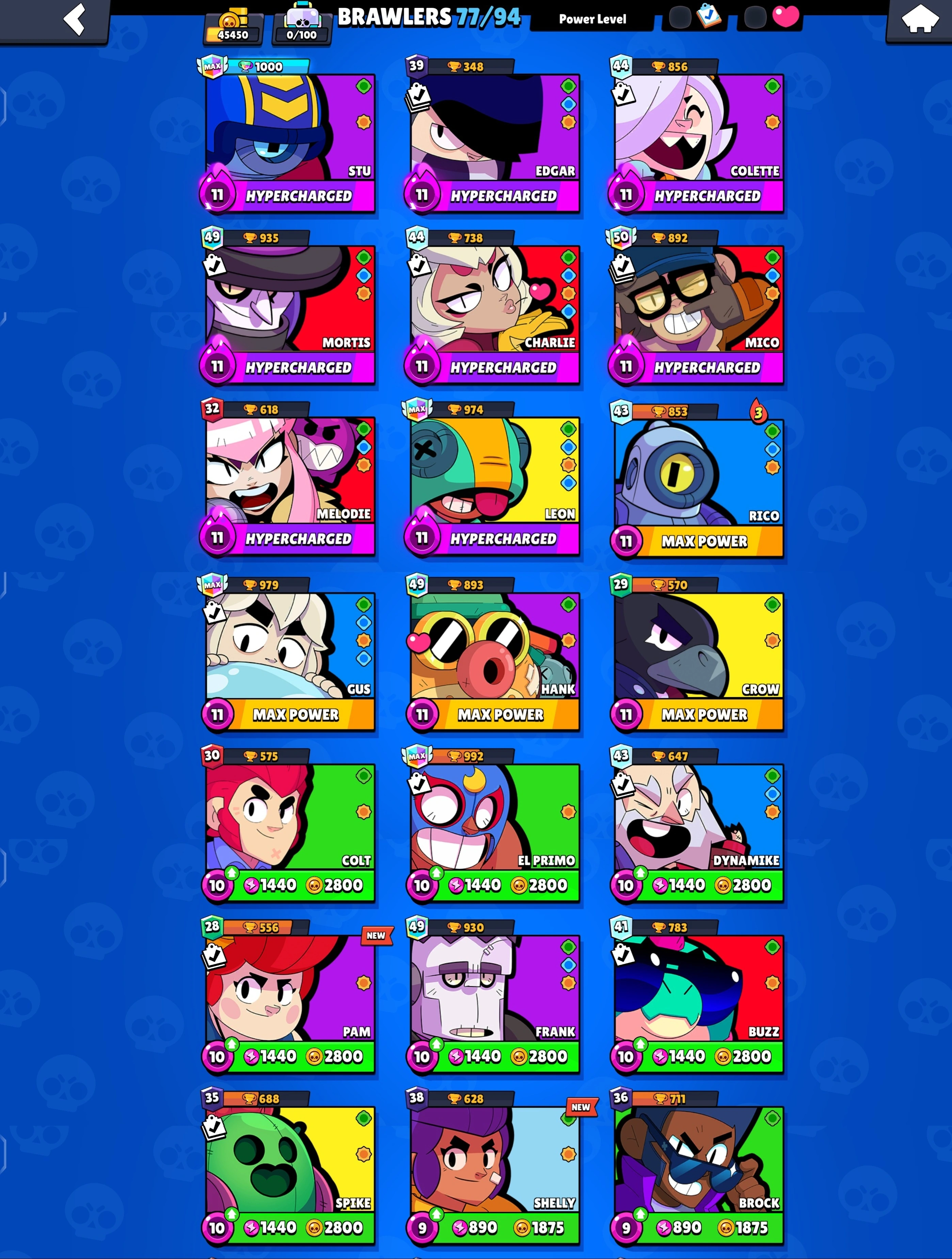Open Melodie's brawler card
Viewport: 952px width, 1259px height.
[290, 479]
